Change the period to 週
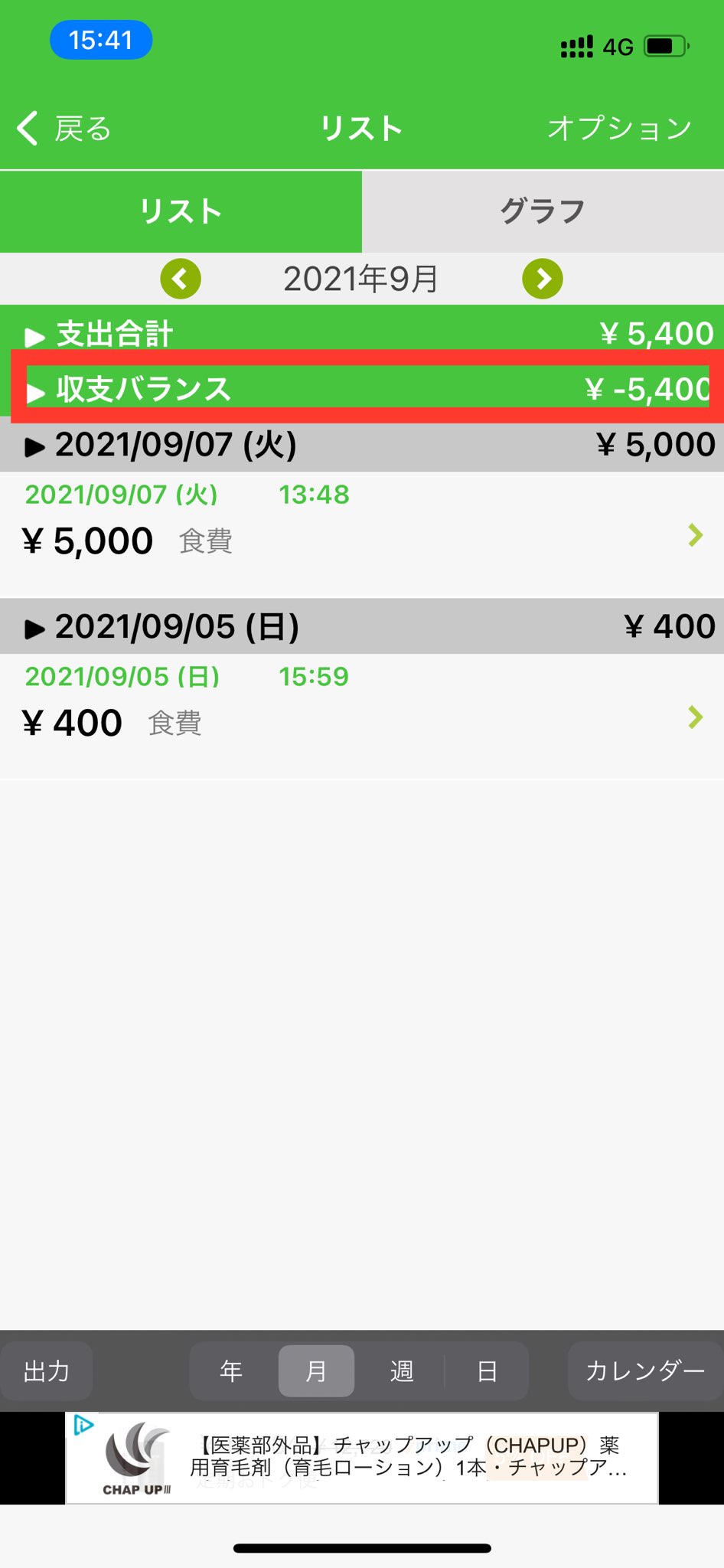This screenshot has width=724, height=1568. (x=402, y=1371)
